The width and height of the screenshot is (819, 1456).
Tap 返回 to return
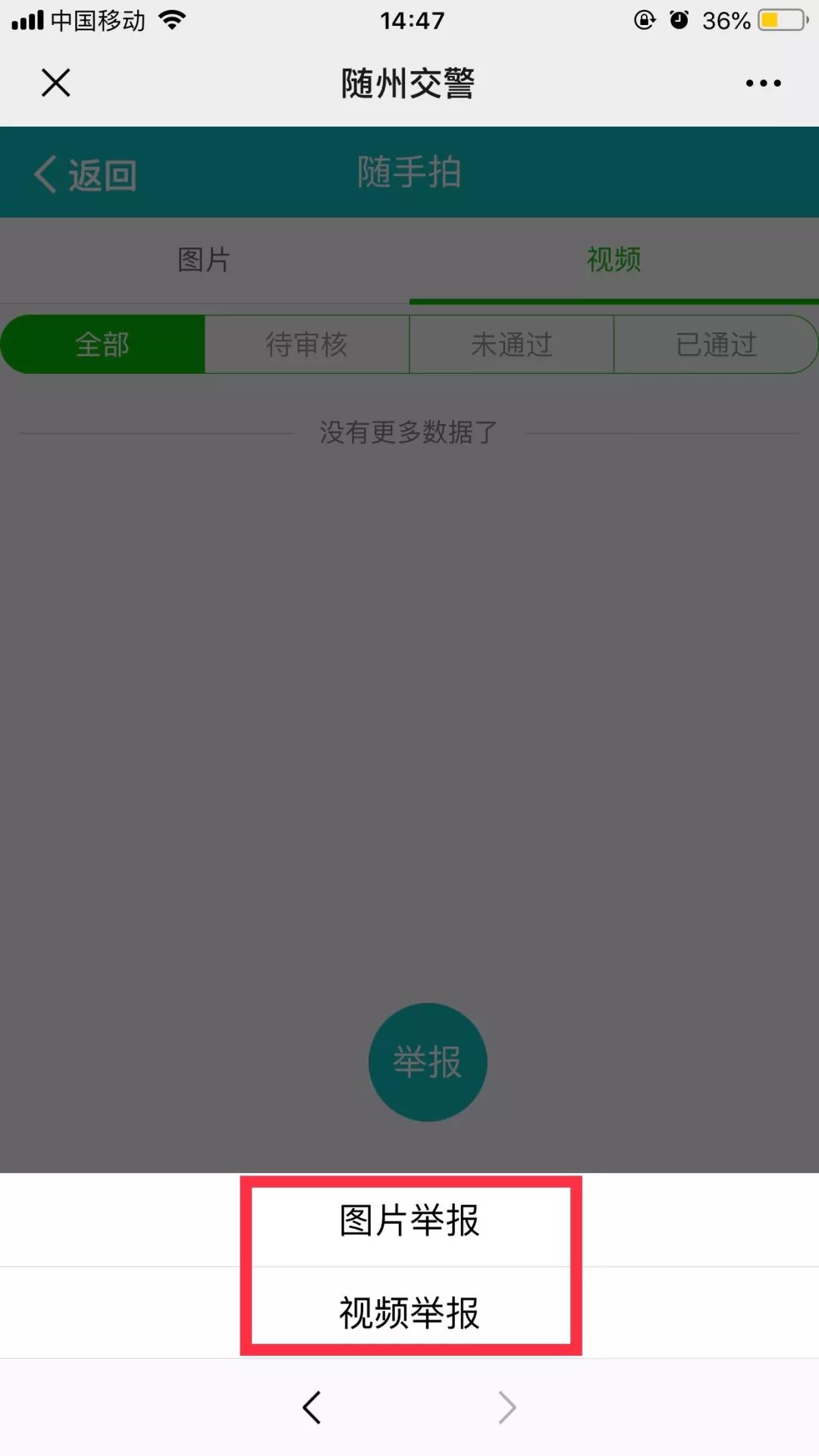tap(85, 174)
